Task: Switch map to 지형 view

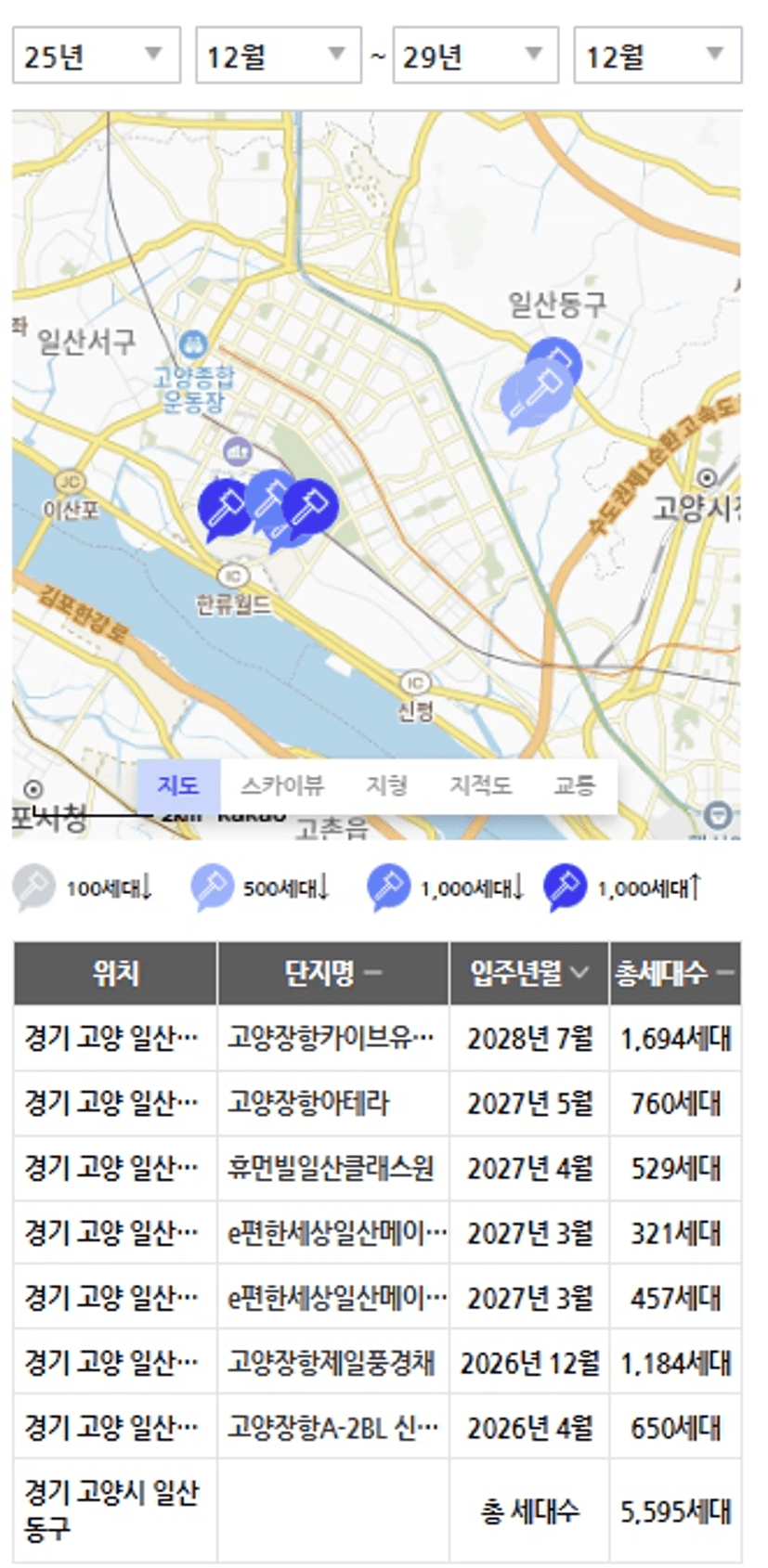Action: (386, 785)
